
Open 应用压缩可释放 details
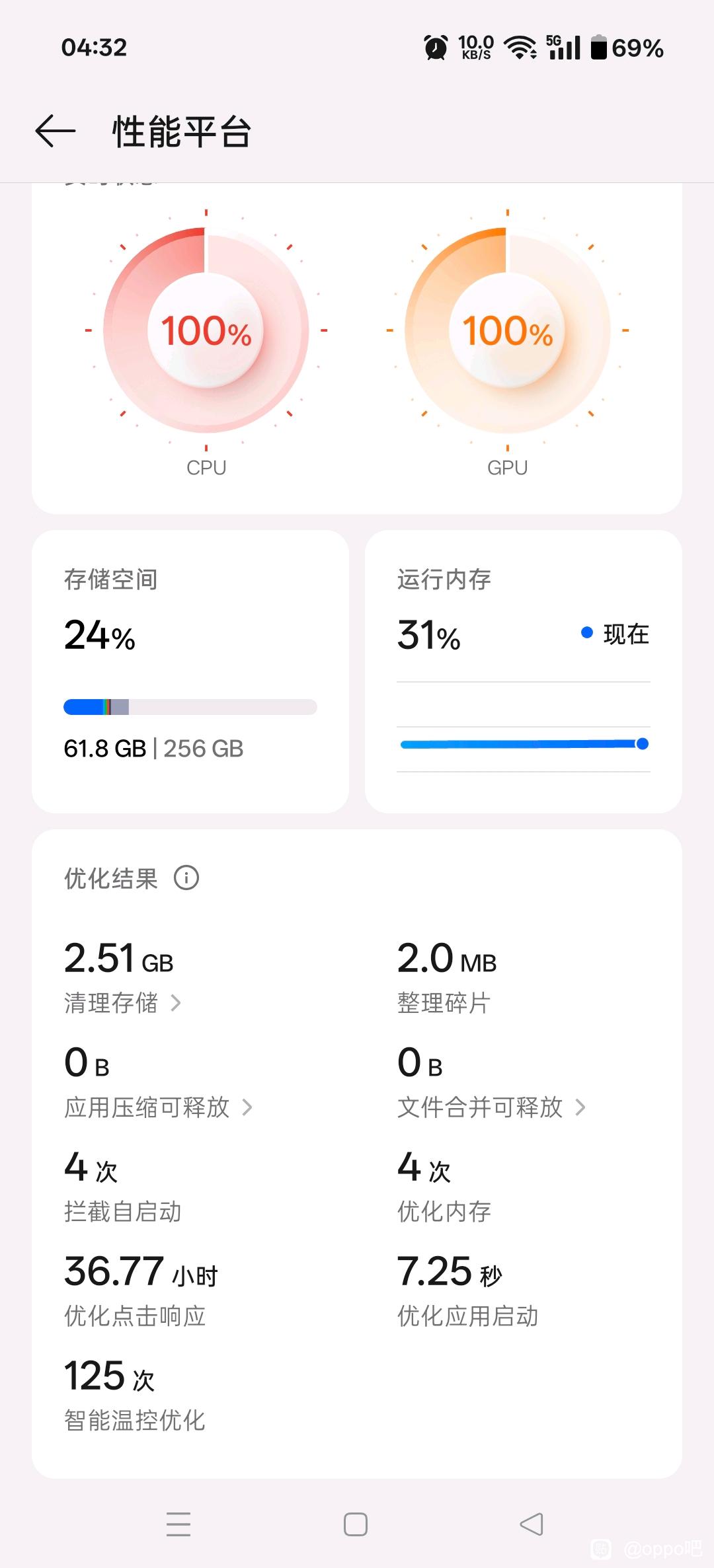[159, 1107]
